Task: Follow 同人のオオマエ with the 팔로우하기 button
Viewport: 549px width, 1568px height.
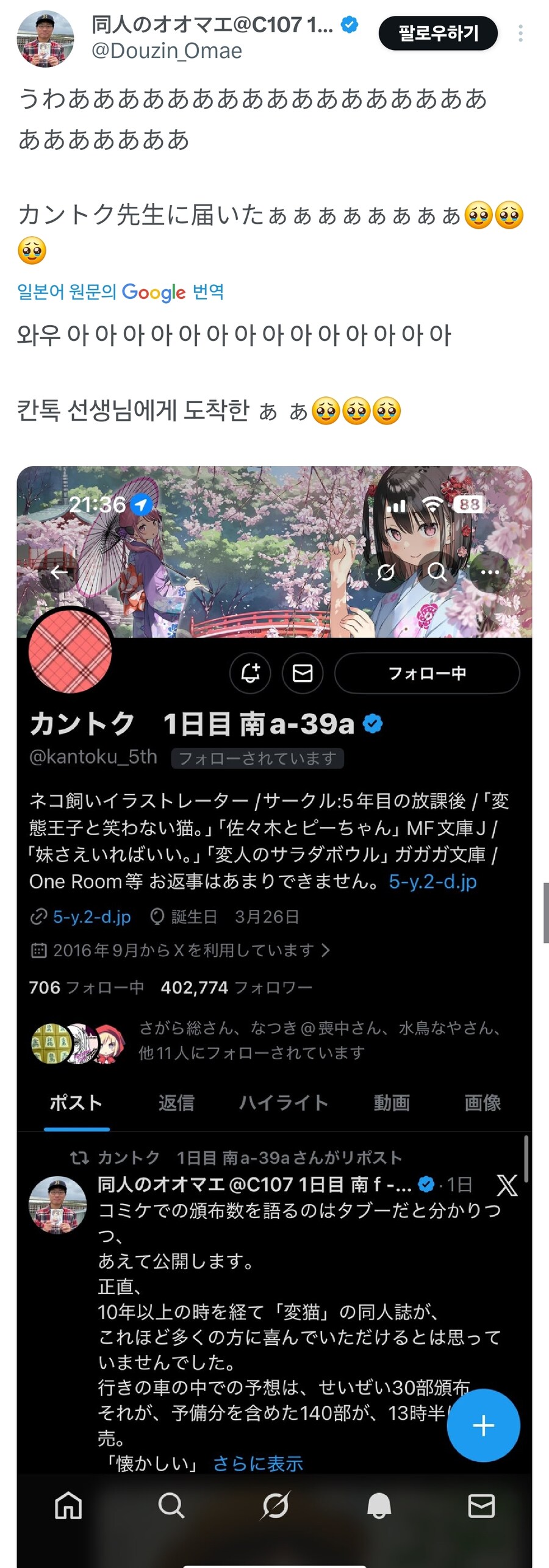Action: [x=438, y=33]
